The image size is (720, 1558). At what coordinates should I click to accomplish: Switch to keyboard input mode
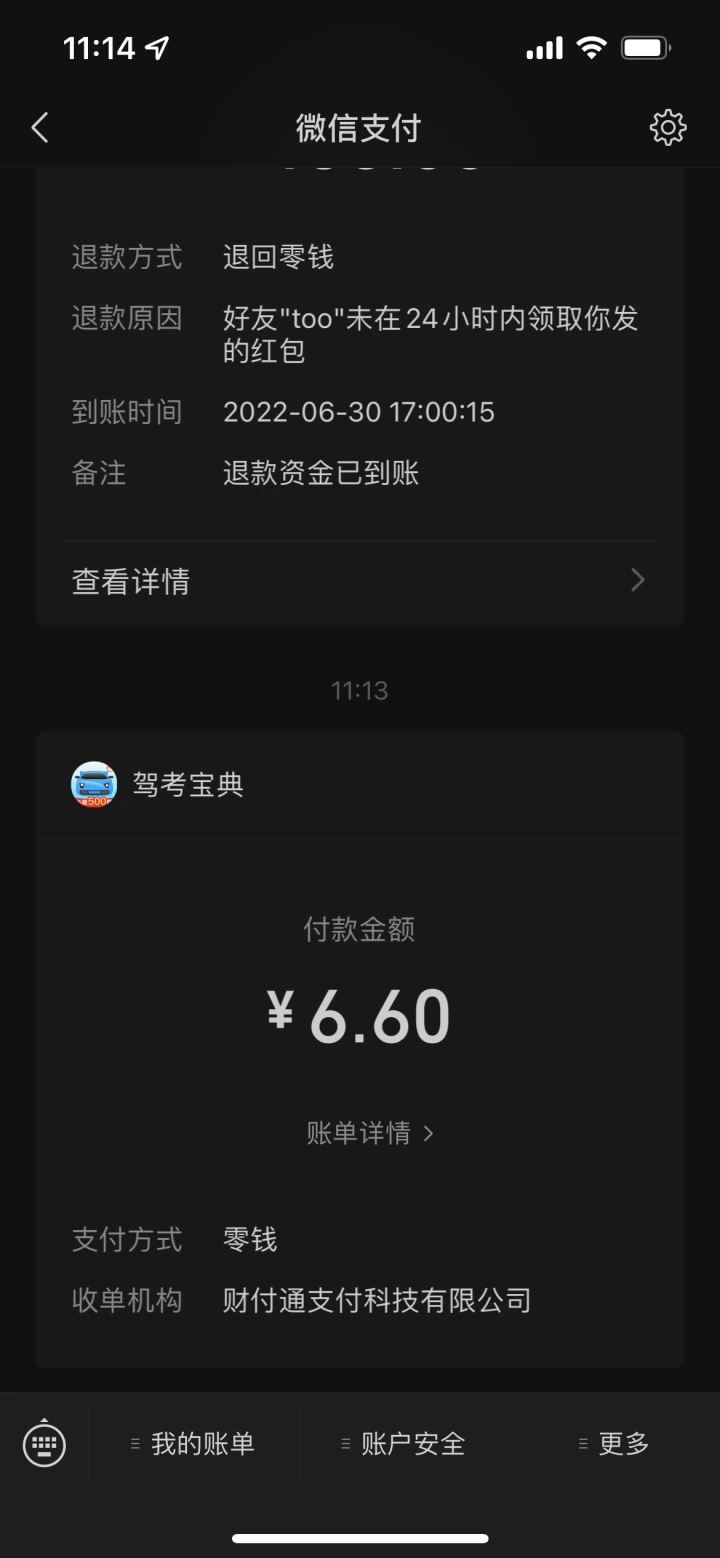[x=44, y=1443]
